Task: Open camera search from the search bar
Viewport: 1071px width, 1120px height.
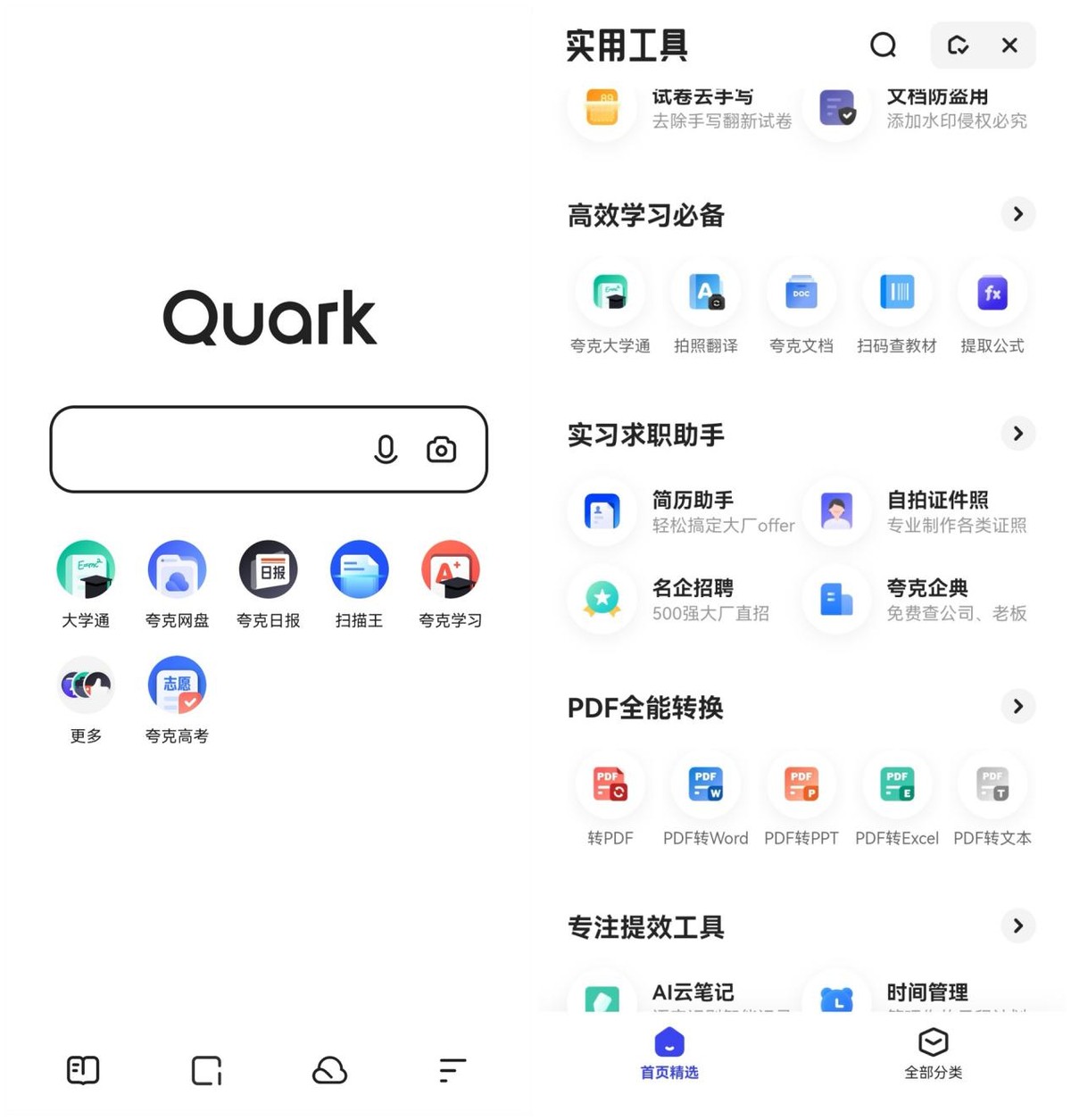Action: (442, 450)
